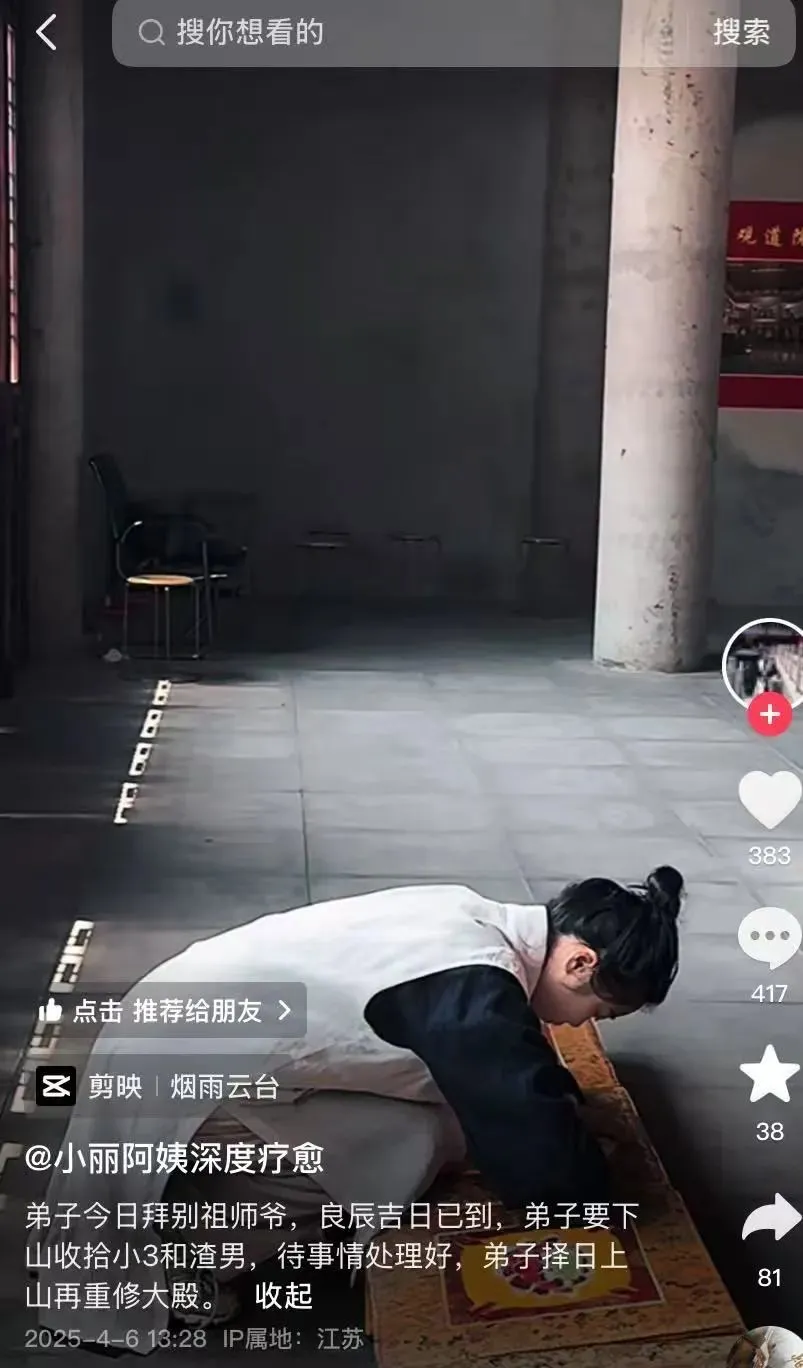Like this video with the heart
This screenshot has width=803, height=1368.
[769, 800]
